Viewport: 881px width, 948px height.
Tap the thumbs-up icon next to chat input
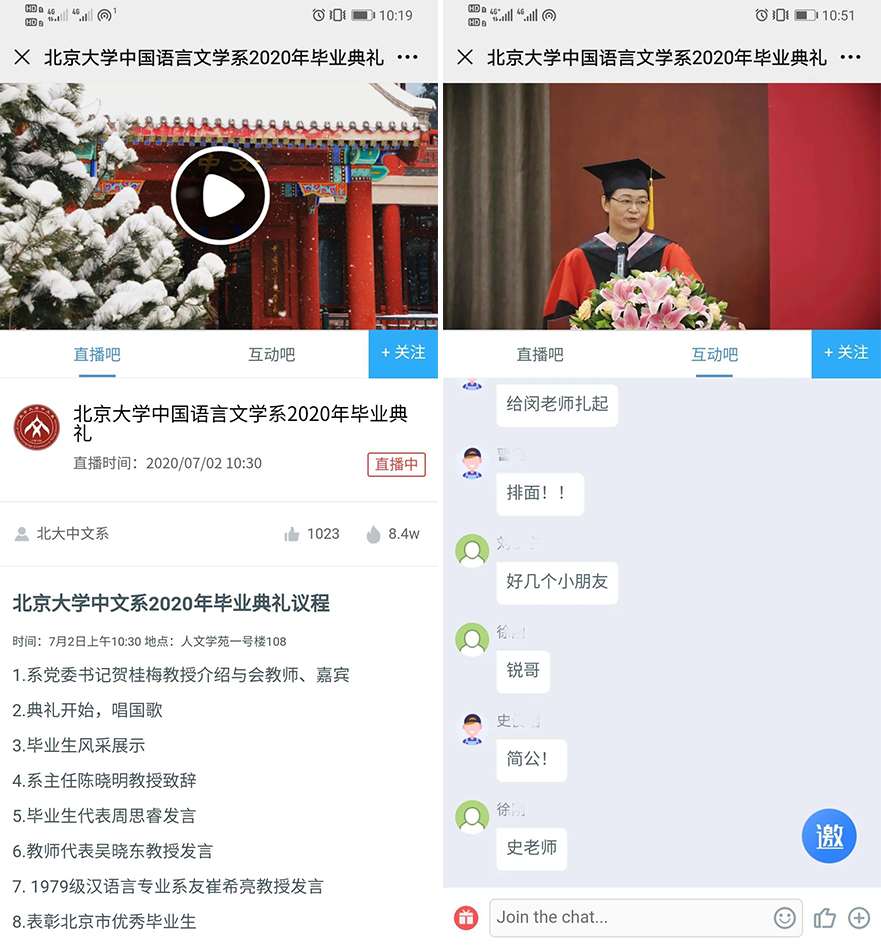[x=824, y=917]
